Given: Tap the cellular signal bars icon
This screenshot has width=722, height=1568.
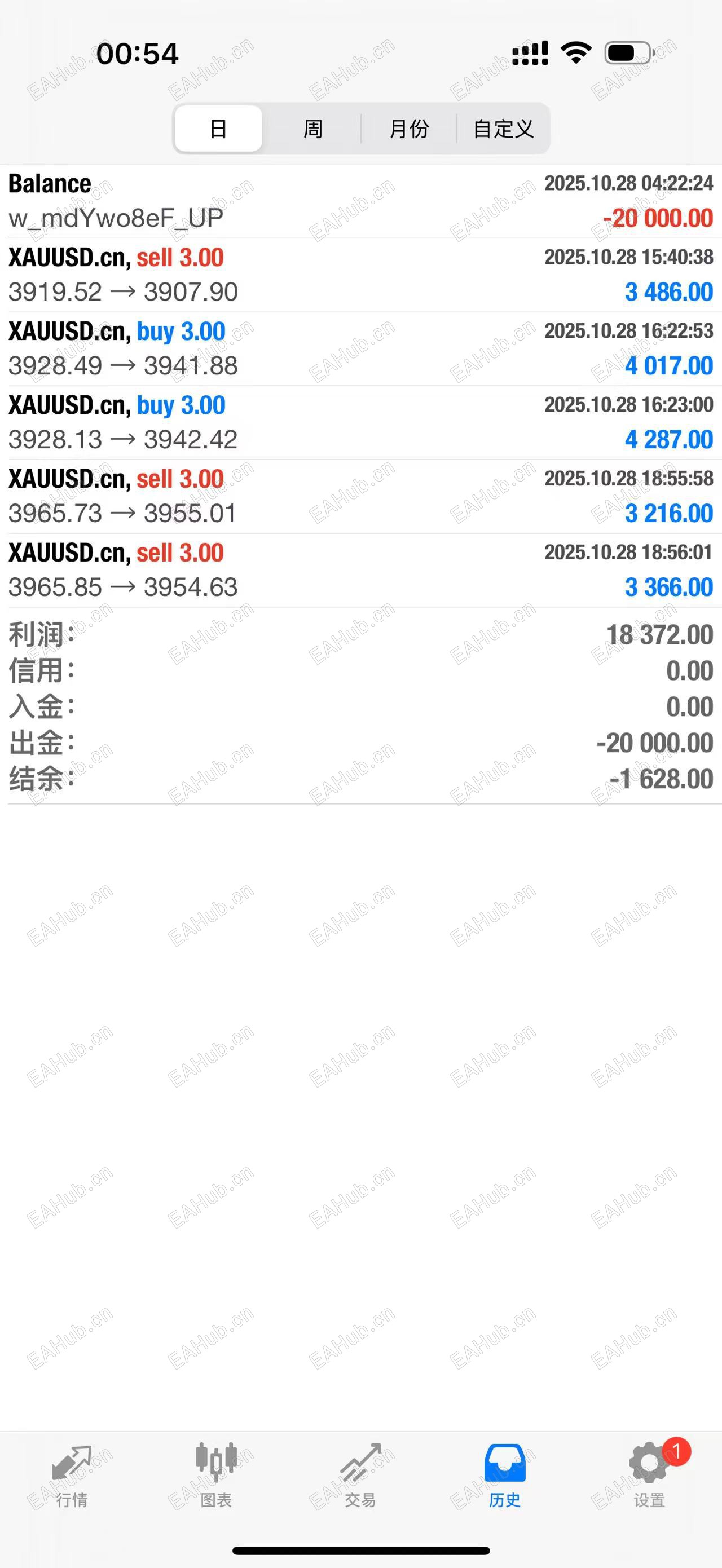Looking at the screenshot, I should [x=531, y=54].
